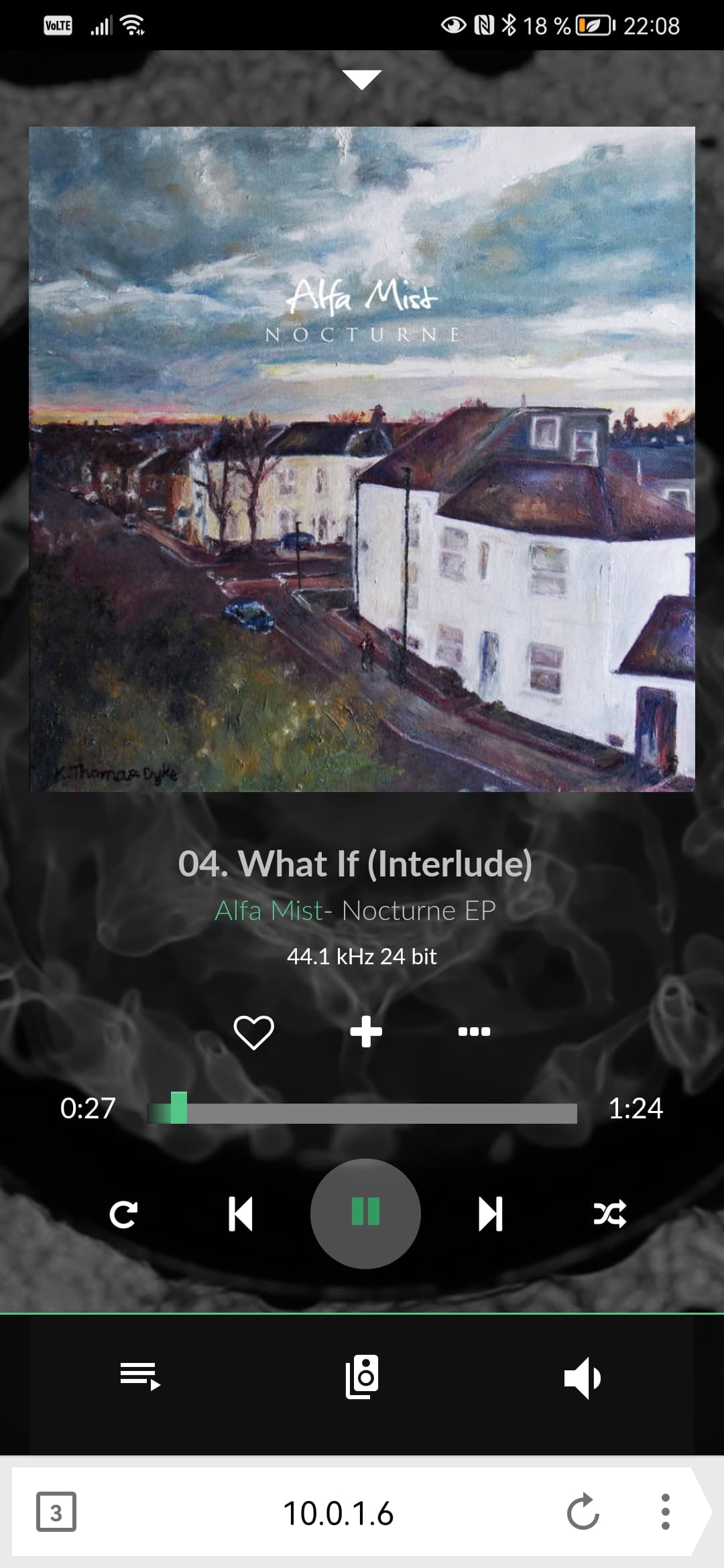Open the browser overflow menu

pos(665,1512)
